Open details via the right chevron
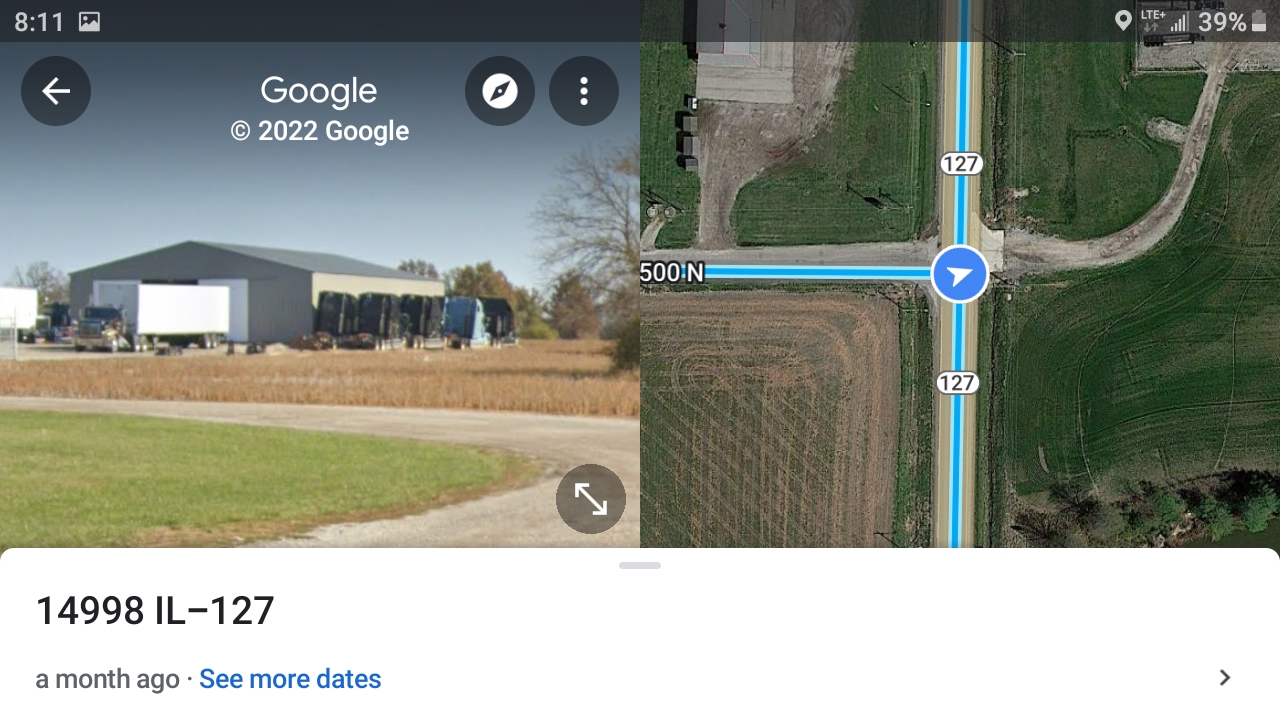Screen dimensions: 1280x720 1225,678
